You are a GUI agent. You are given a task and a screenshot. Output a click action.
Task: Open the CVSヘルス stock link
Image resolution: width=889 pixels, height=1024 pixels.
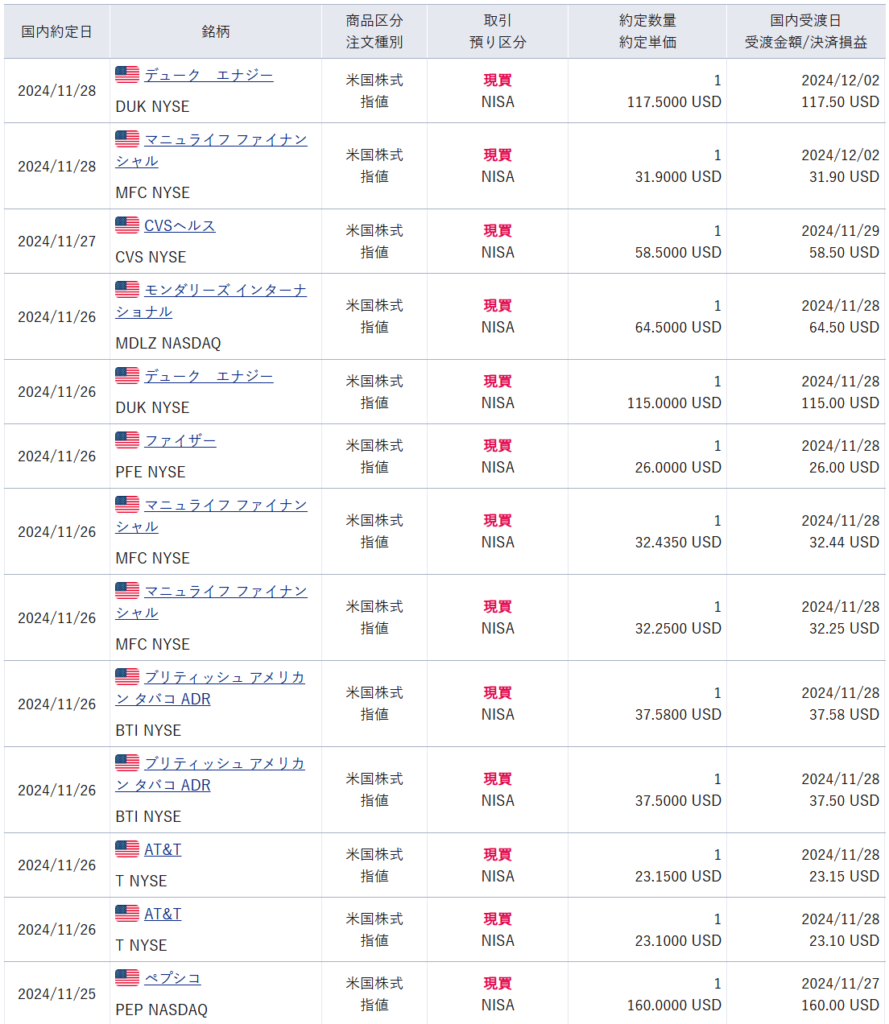[x=179, y=226]
